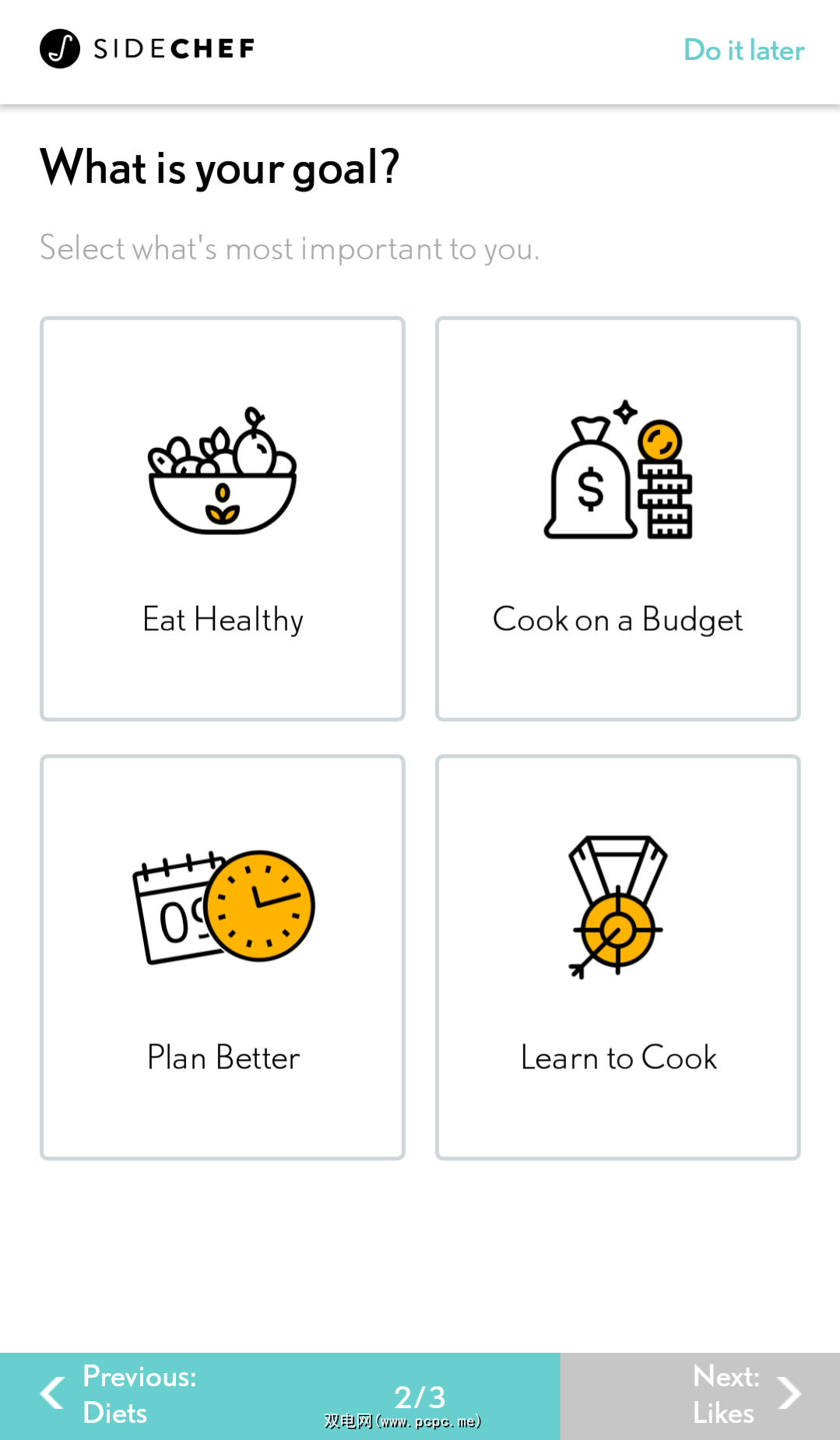Pick the Plan Better goal
This screenshot has width=840, height=1440.
click(x=223, y=956)
